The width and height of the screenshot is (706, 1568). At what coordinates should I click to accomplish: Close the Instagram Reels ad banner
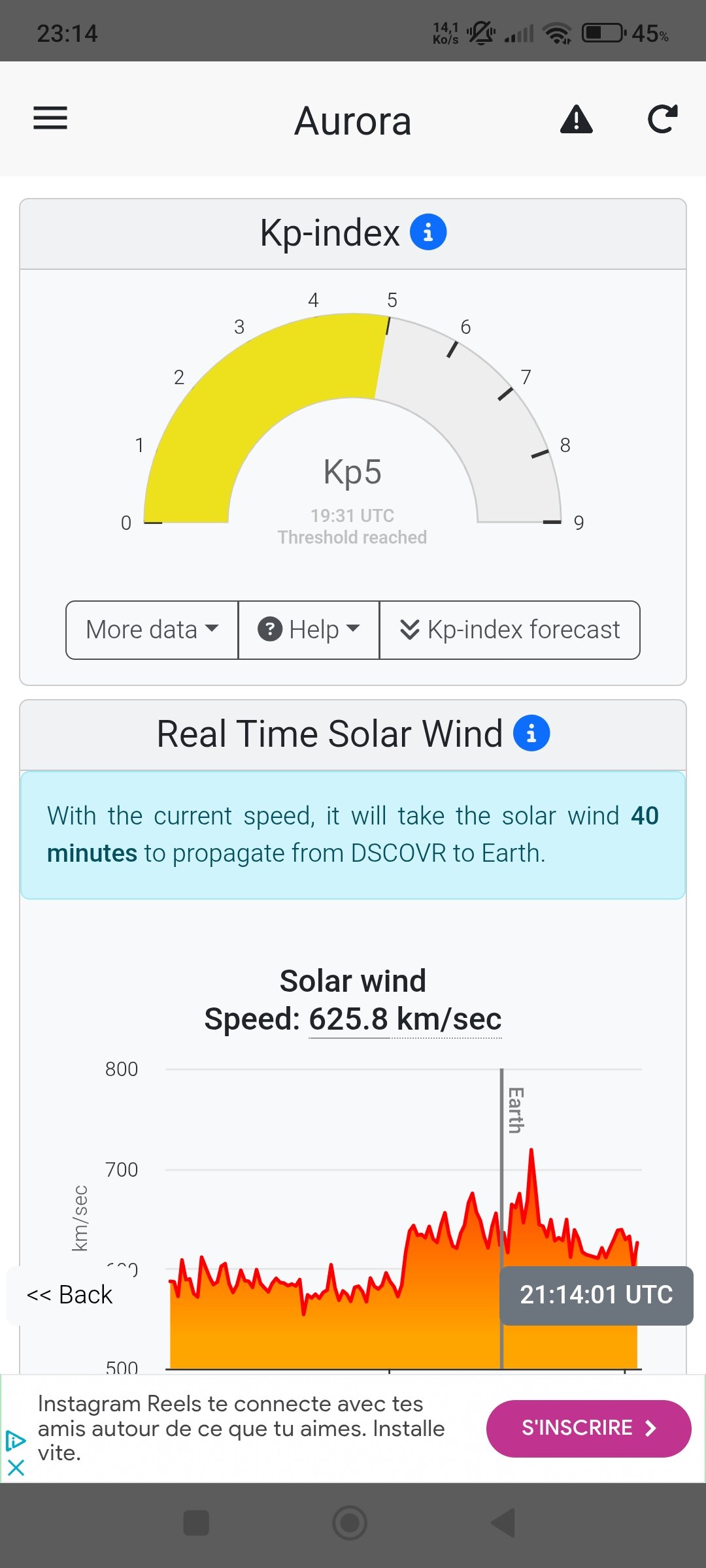tap(16, 1468)
